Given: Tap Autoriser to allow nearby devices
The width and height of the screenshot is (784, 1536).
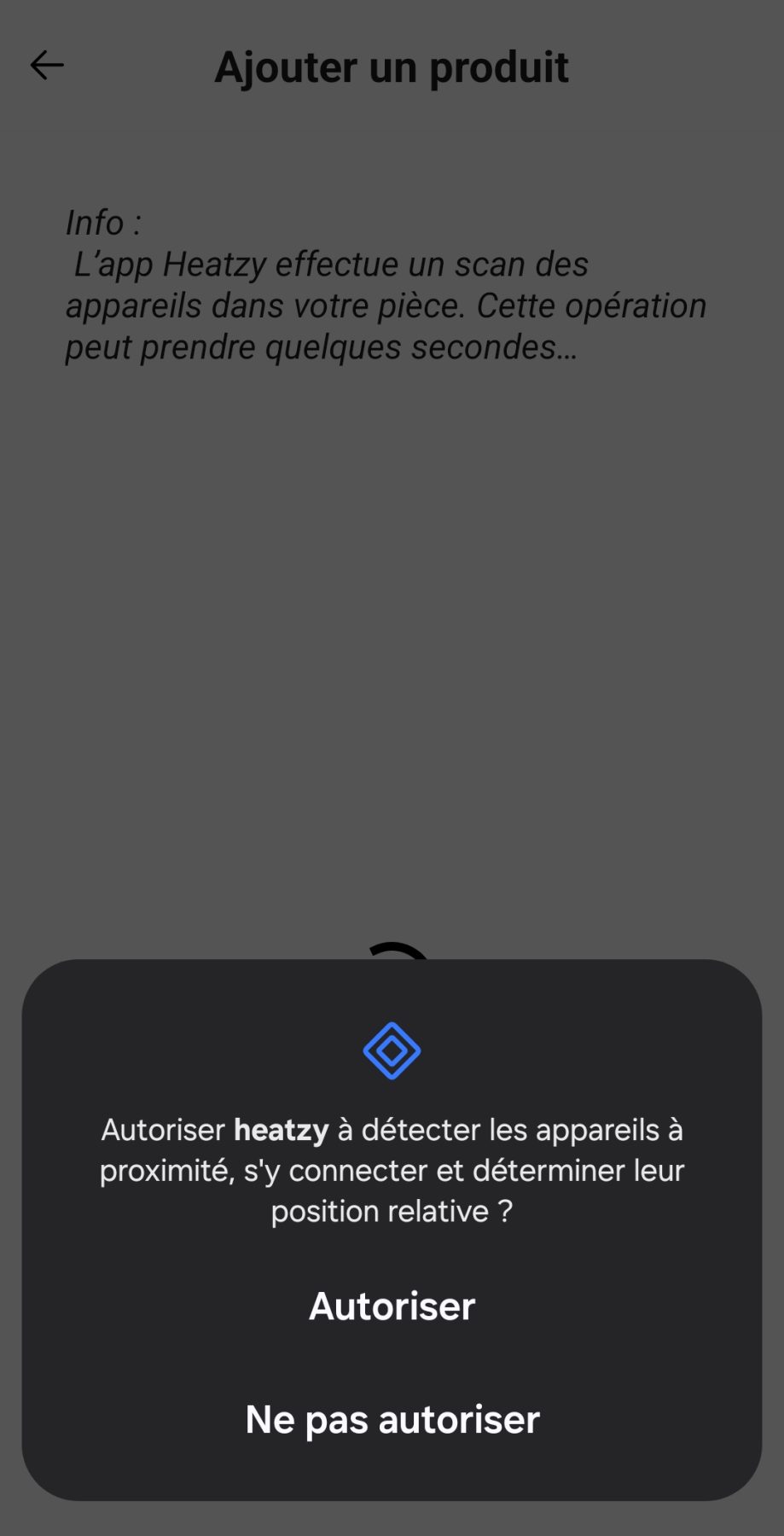Looking at the screenshot, I should (392, 1306).
